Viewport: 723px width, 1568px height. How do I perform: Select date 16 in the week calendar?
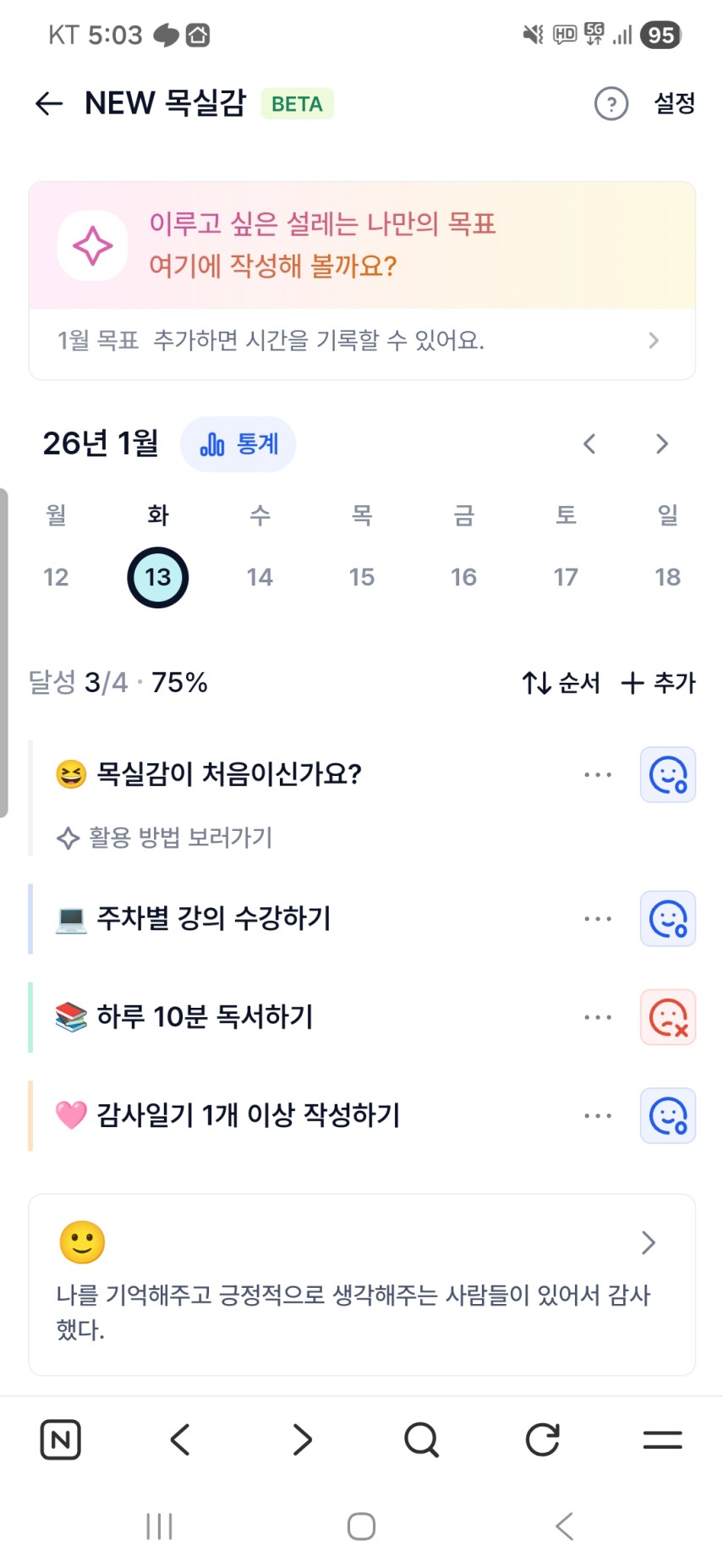point(463,577)
